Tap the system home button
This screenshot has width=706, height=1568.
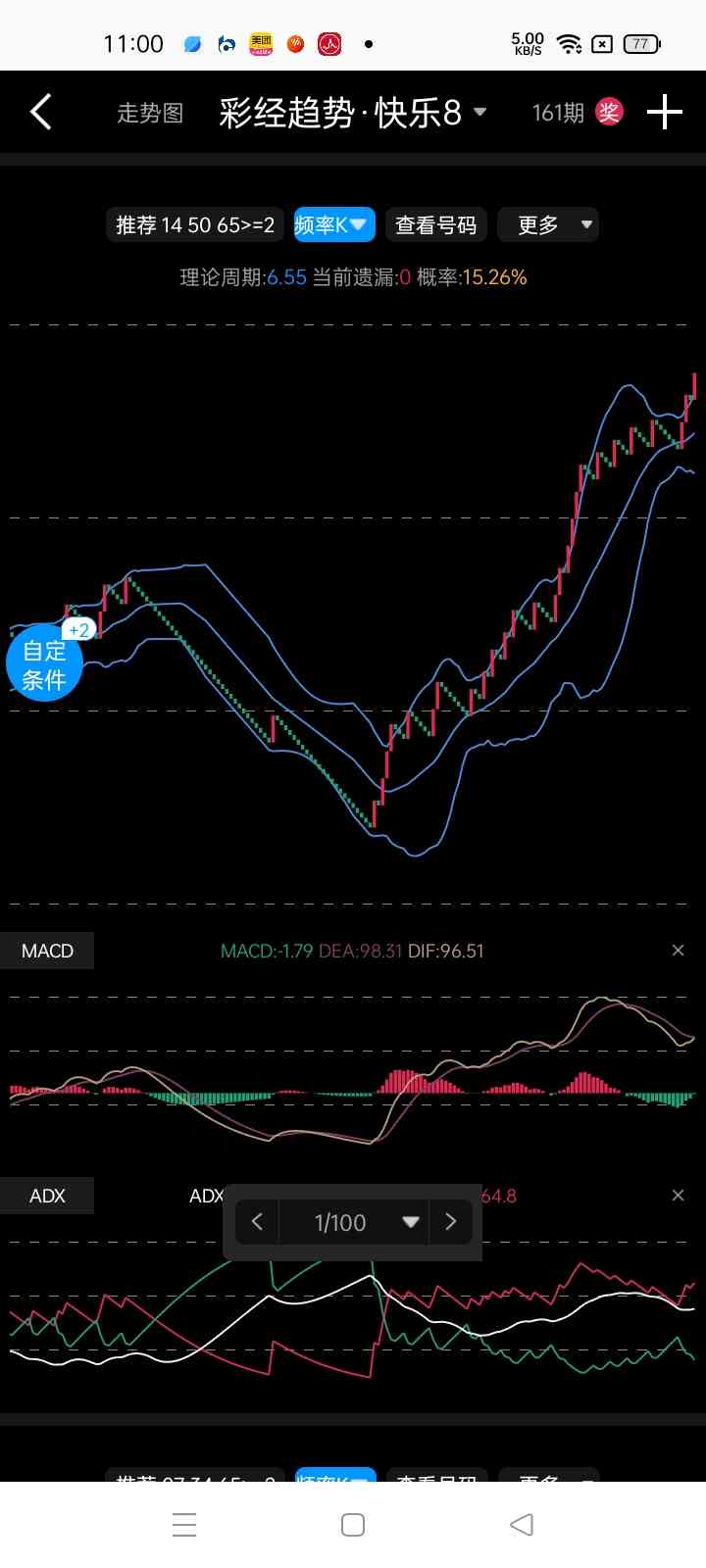pos(353,1525)
